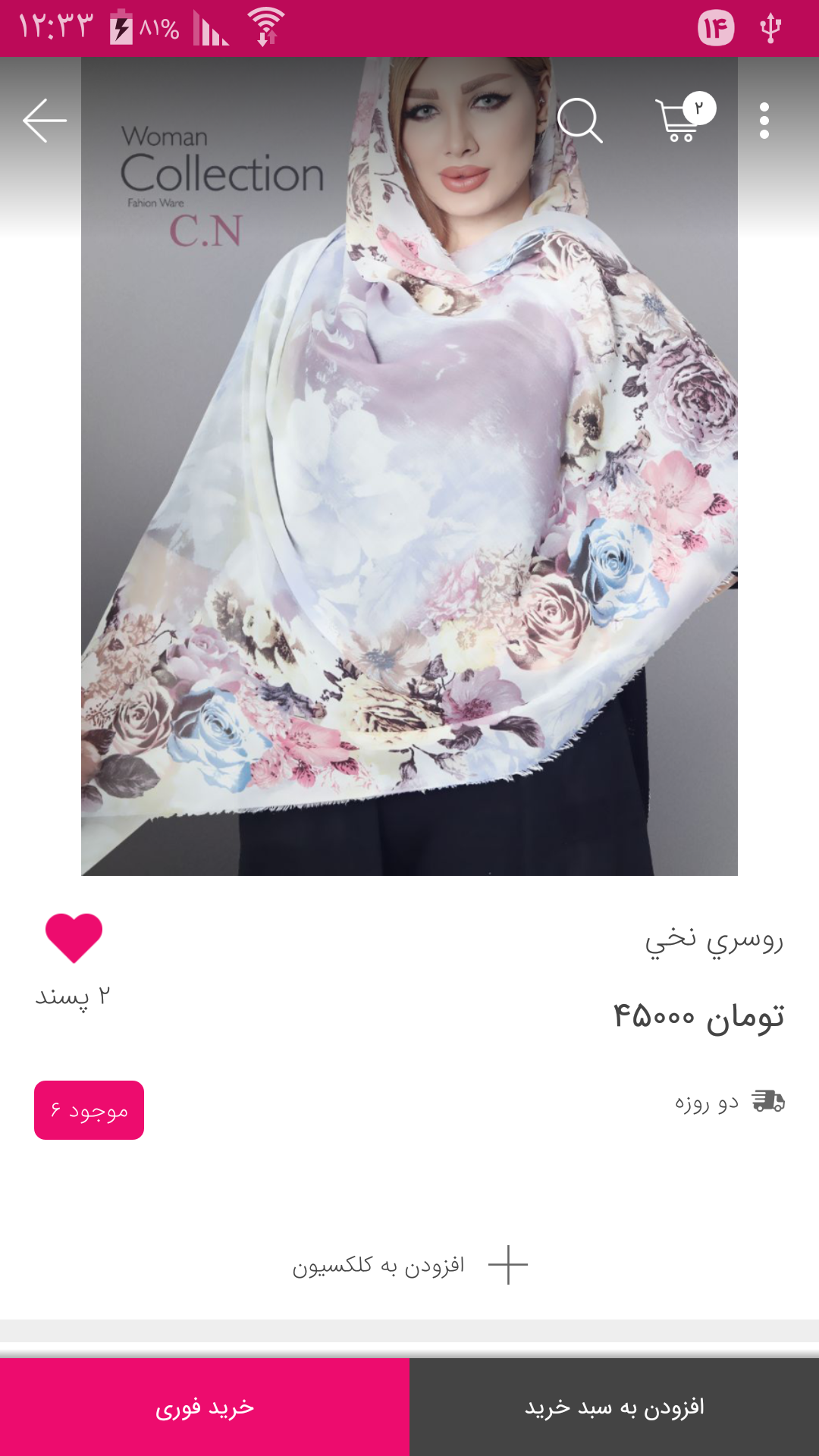819x1456 pixels.
Task: Open the search magnifier icon
Action: coord(580,121)
